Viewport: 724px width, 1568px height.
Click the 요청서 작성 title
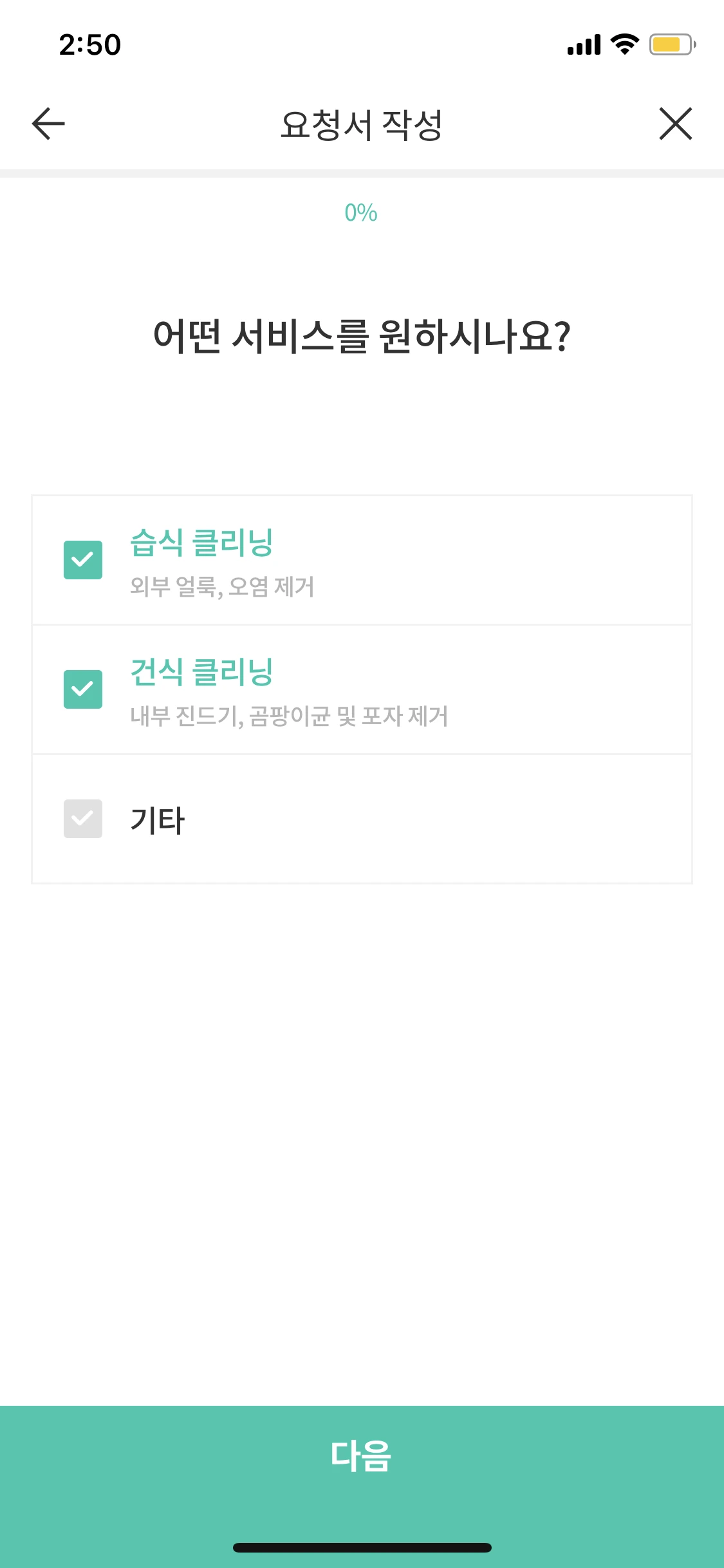coord(362,124)
